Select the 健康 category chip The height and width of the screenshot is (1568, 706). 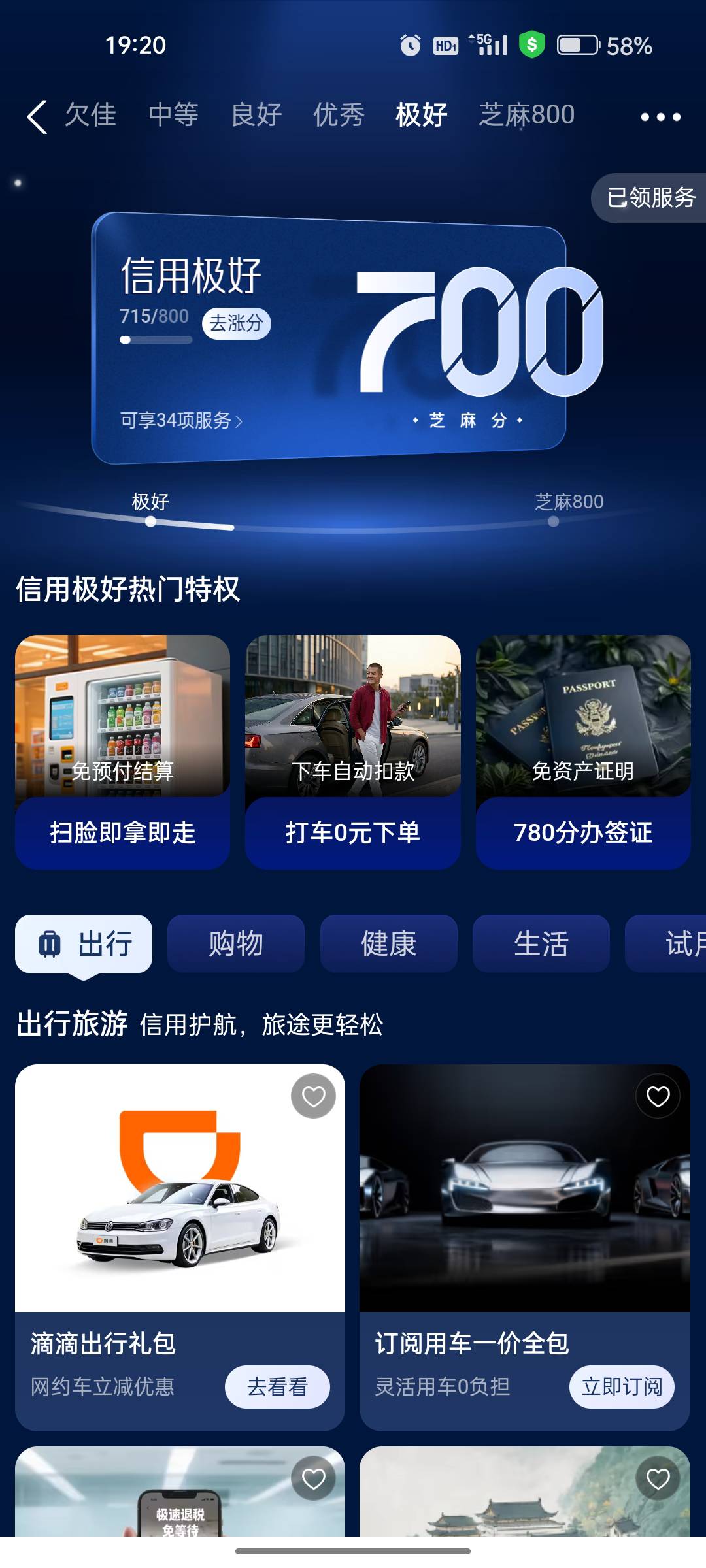(389, 943)
